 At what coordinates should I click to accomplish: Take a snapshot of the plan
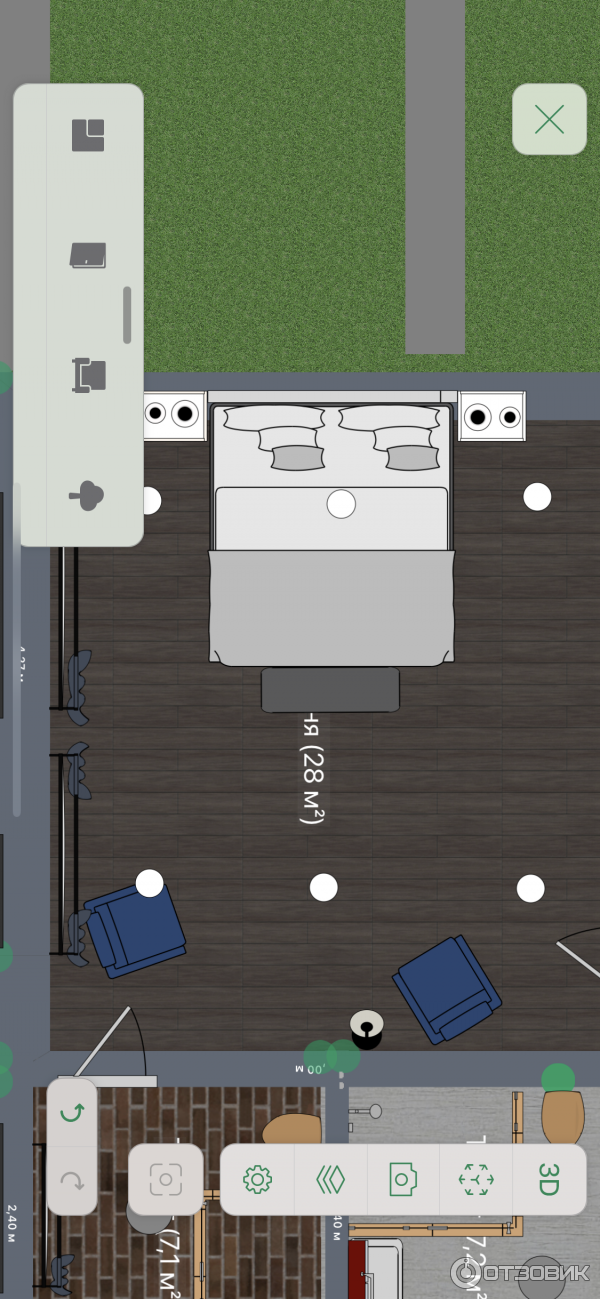click(x=403, y=1179)
